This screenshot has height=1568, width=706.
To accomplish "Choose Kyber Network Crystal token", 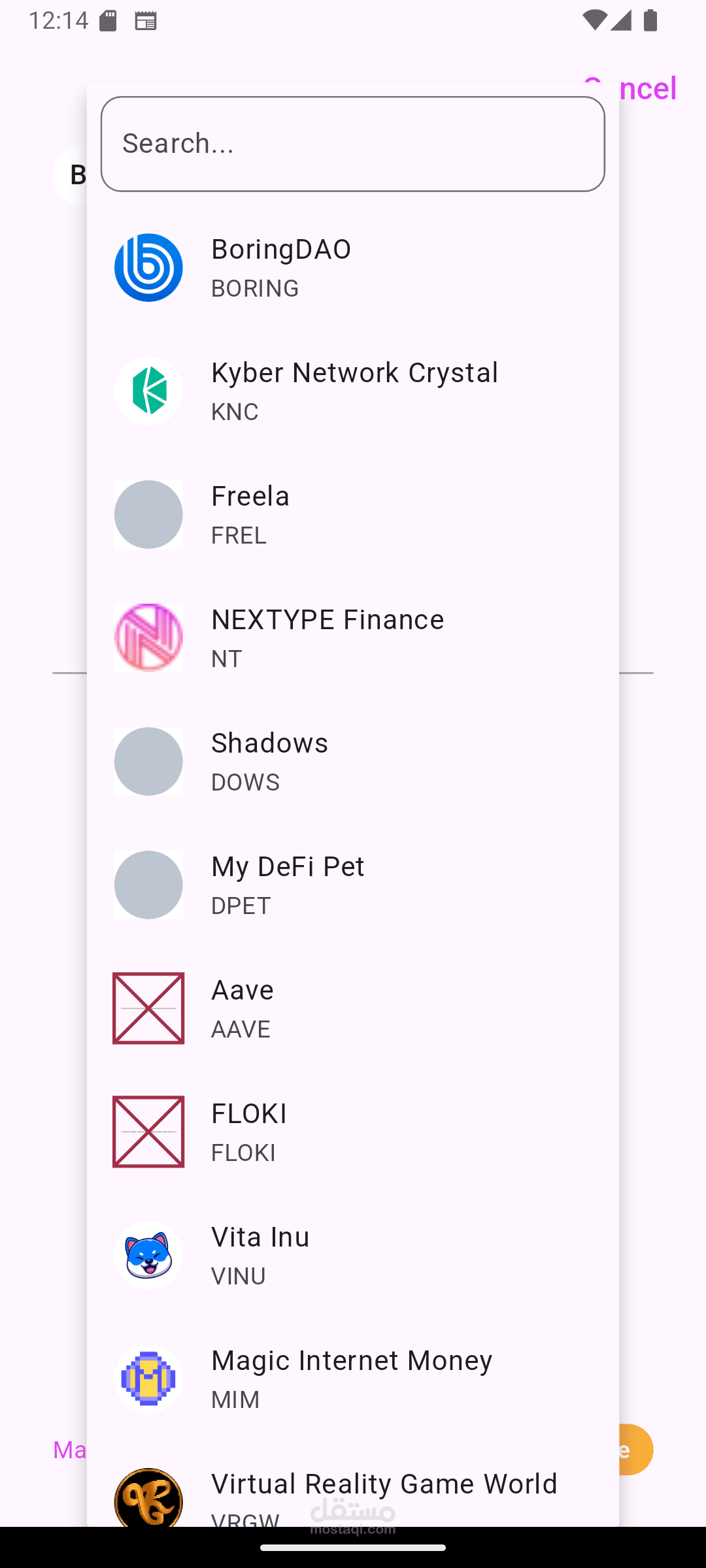I will [x=353, y=391].
